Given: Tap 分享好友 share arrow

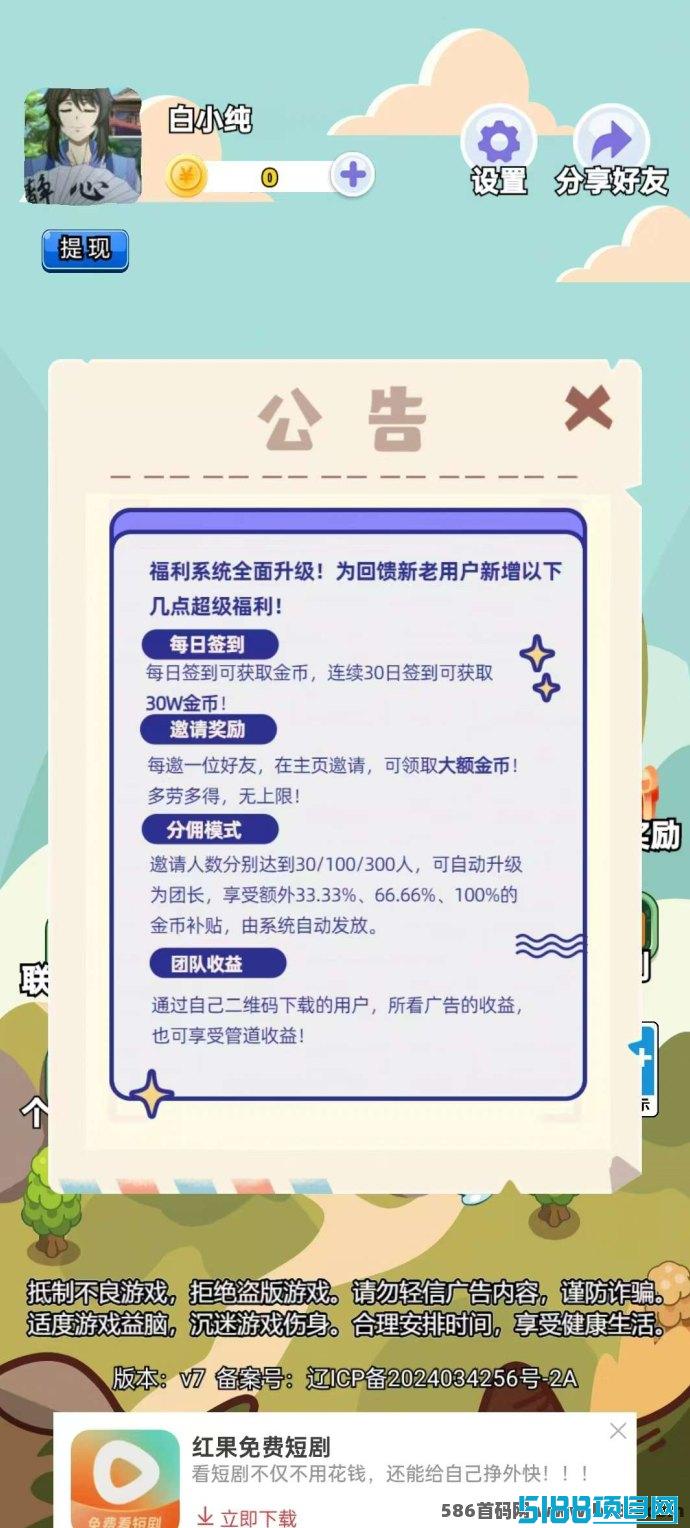Looking at the screenshot, I should 612,140.
